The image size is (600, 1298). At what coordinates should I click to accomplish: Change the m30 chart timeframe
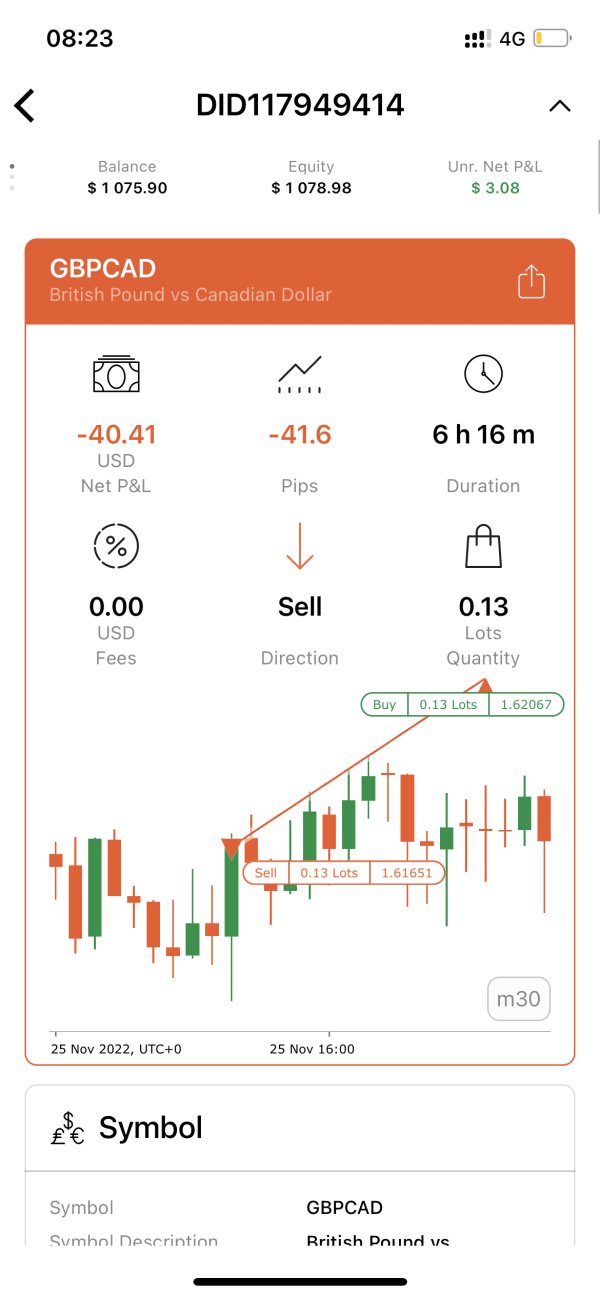click(x=519, y=998)
